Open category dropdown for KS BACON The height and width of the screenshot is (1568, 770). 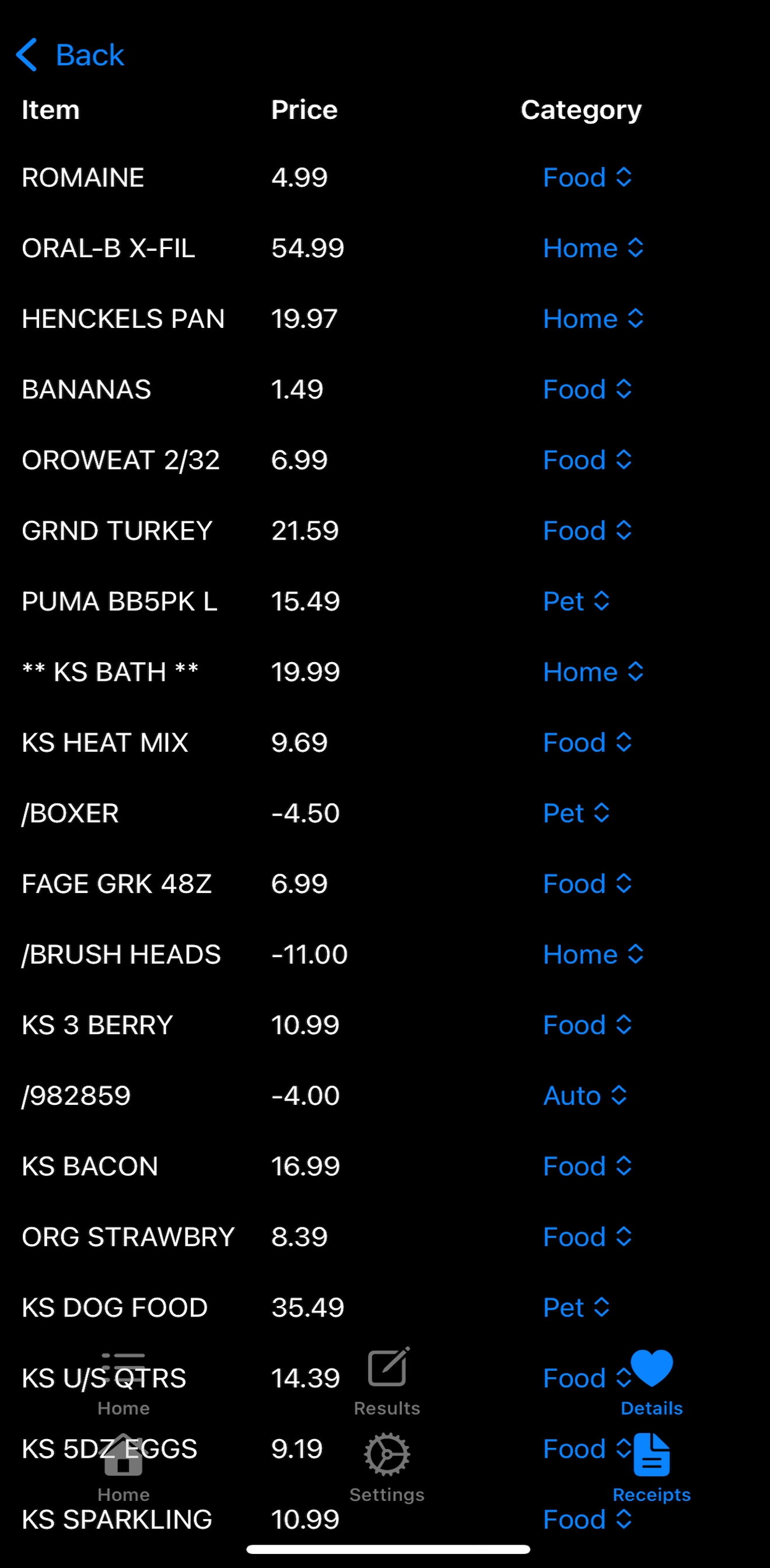587,1166
